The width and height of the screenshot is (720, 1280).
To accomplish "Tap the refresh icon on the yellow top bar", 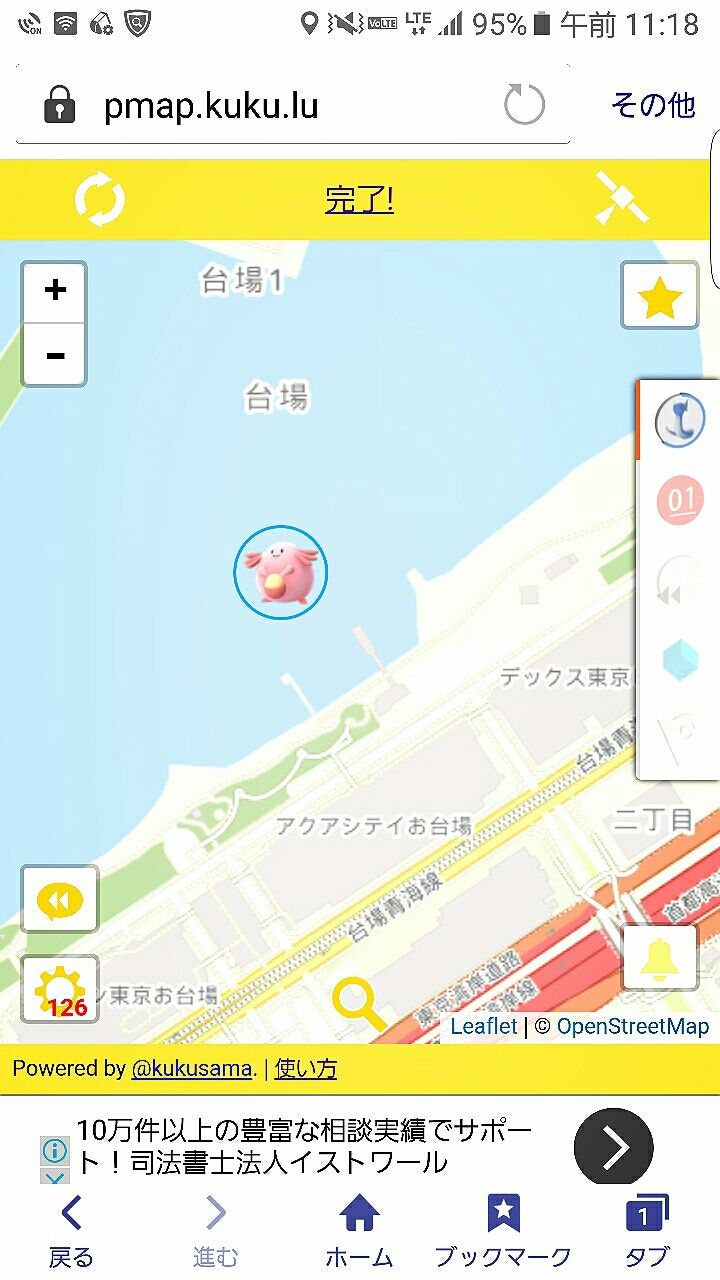I will [98, 199].
